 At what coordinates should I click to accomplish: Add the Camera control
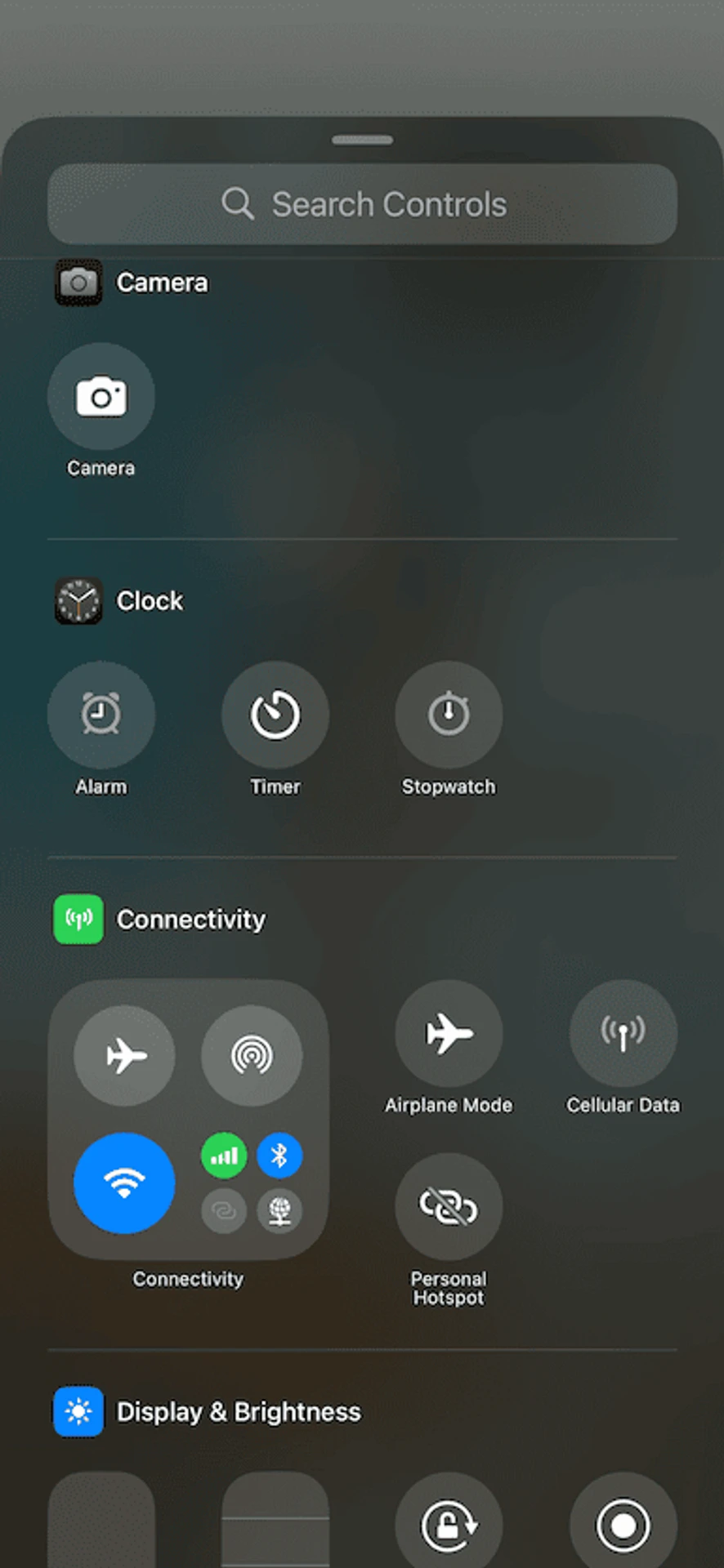(101, 397)
